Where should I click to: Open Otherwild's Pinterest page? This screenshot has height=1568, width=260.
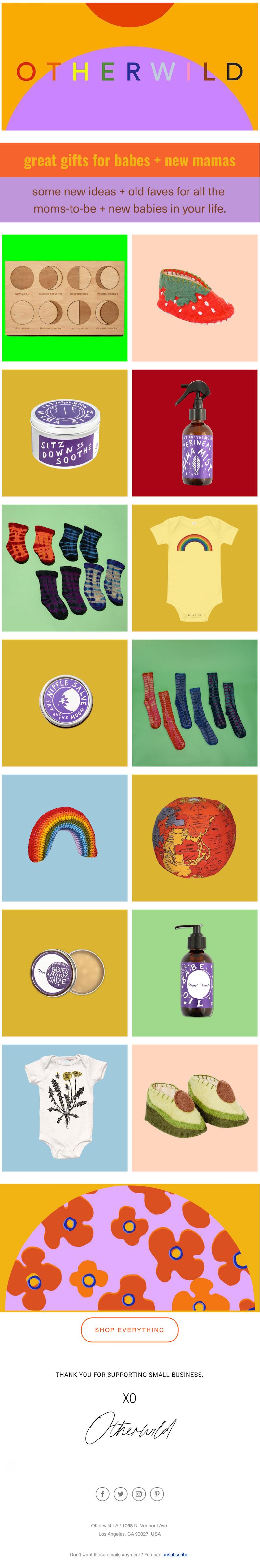pos(157,1494)
